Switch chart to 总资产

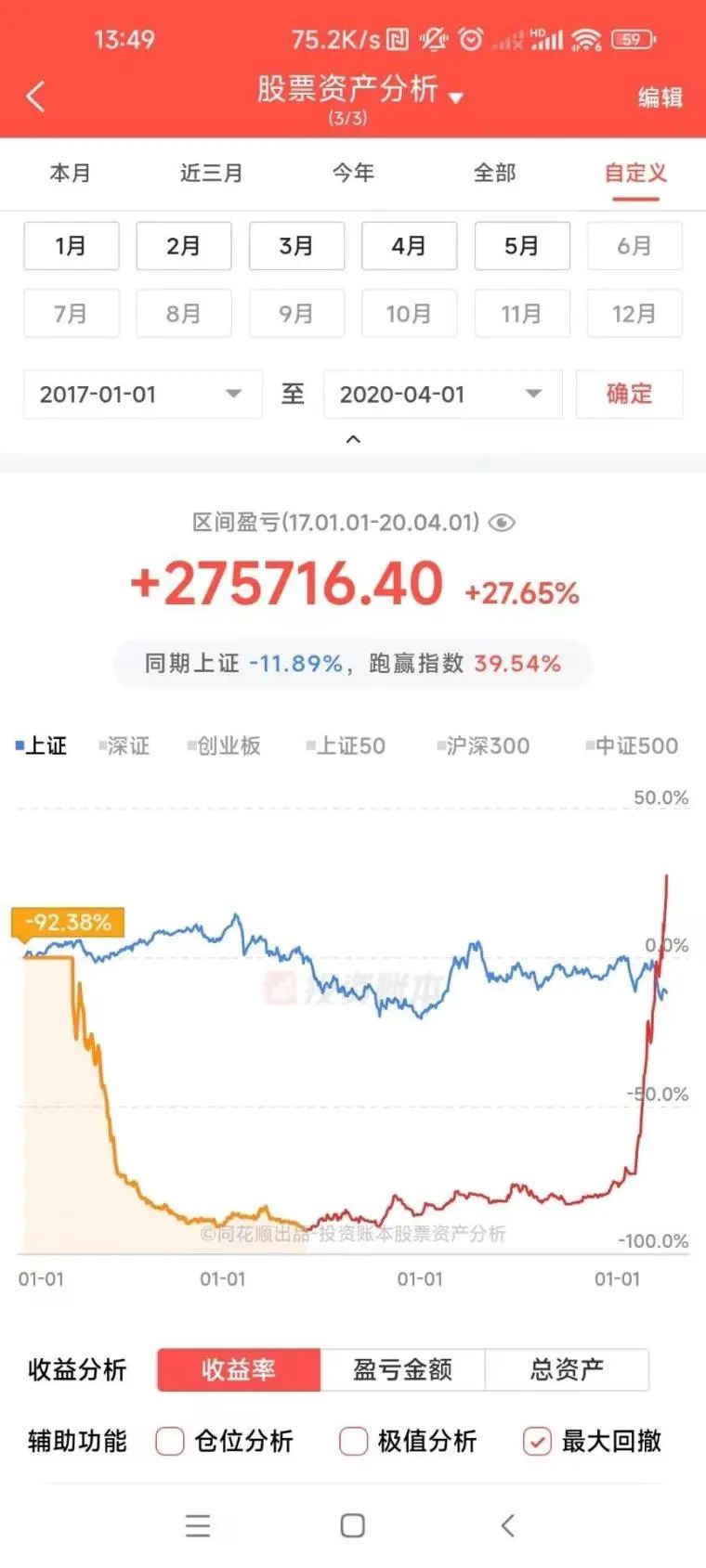click(x=567, y=1369)
